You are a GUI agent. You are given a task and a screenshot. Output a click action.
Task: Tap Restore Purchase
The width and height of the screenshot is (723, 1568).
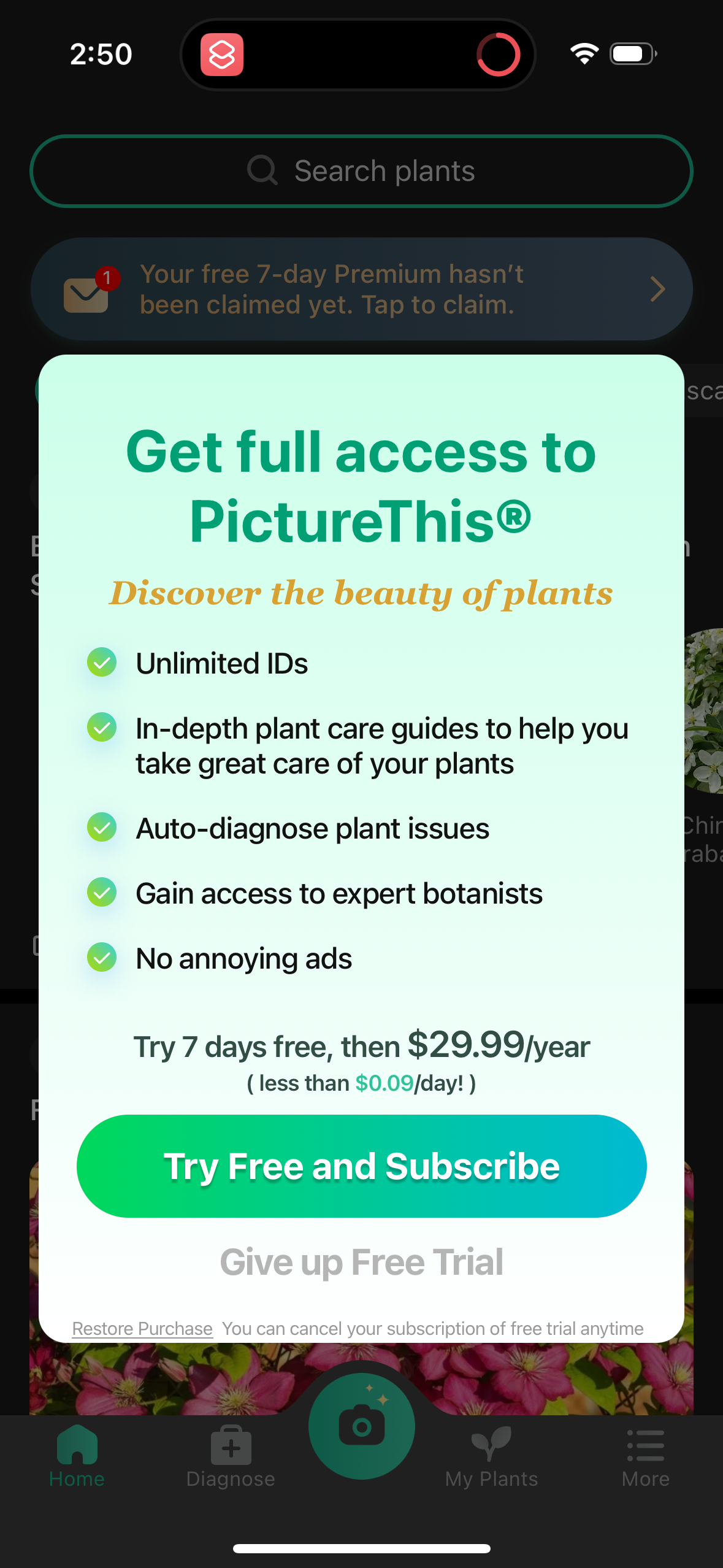click(142, 1328)
